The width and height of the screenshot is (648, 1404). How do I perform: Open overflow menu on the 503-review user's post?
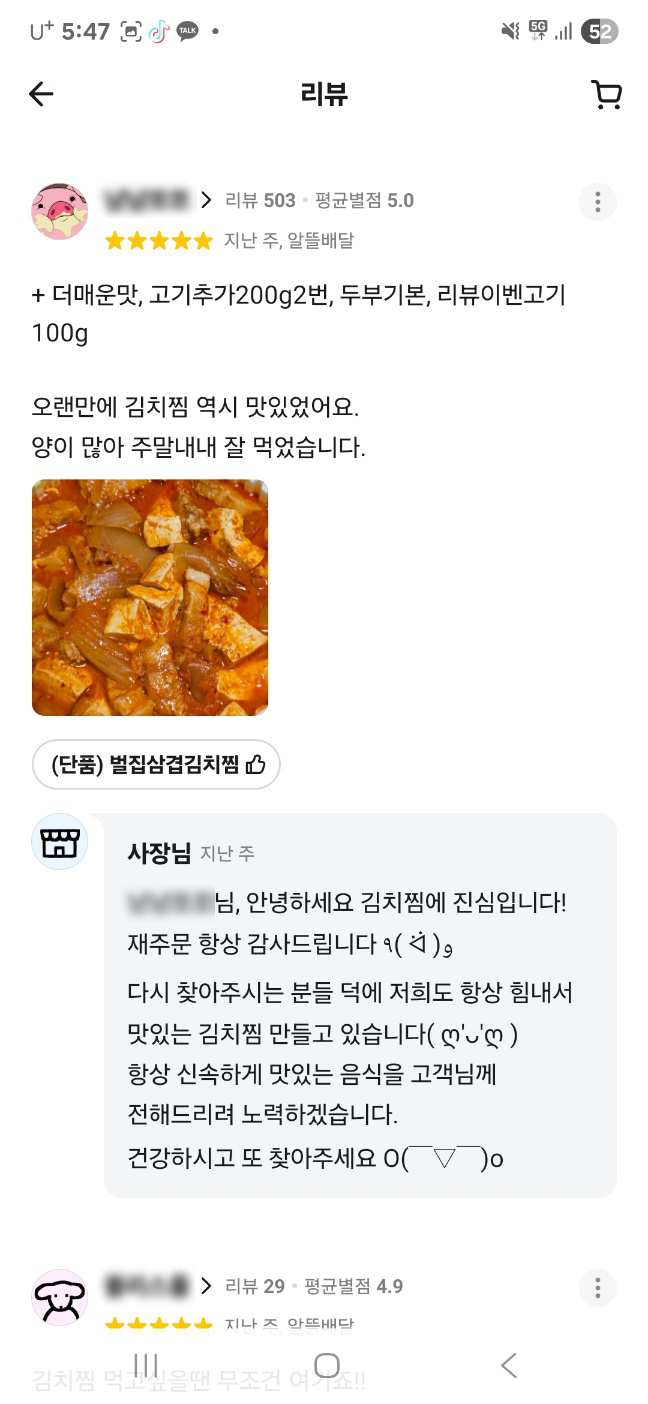pyautogui.click(x=597, y=202)
